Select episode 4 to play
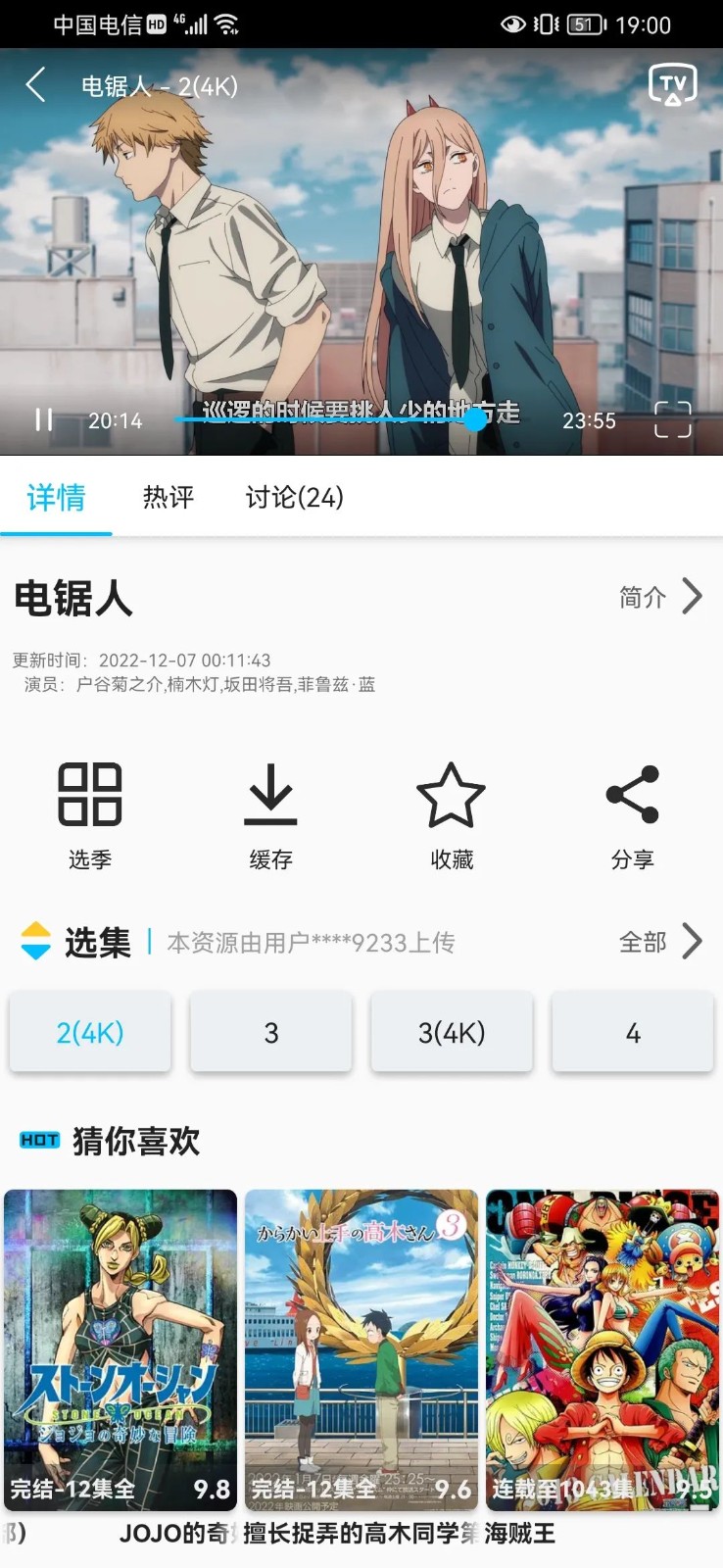The image size is (723, 1568). (632, 1032)
